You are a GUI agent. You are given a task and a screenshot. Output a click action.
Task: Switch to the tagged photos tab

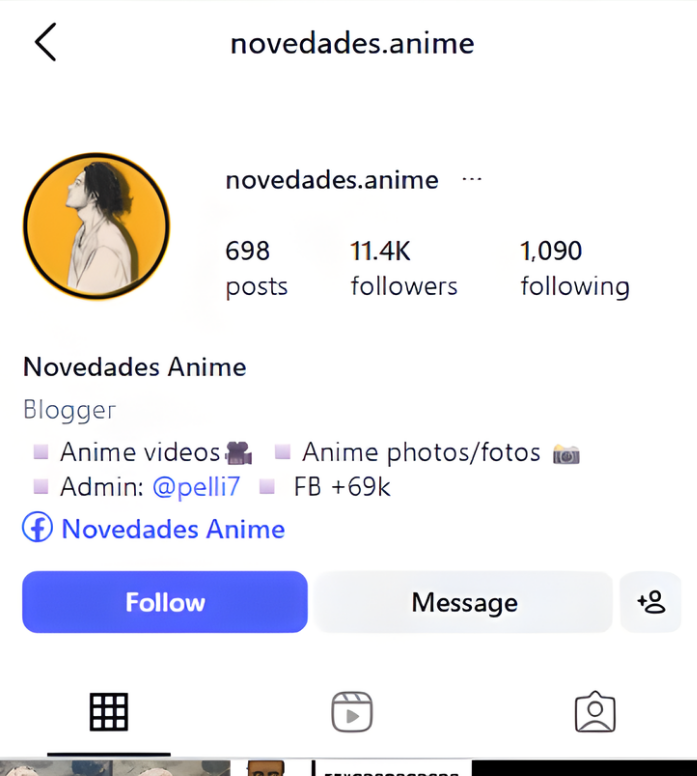pos(595,712)
